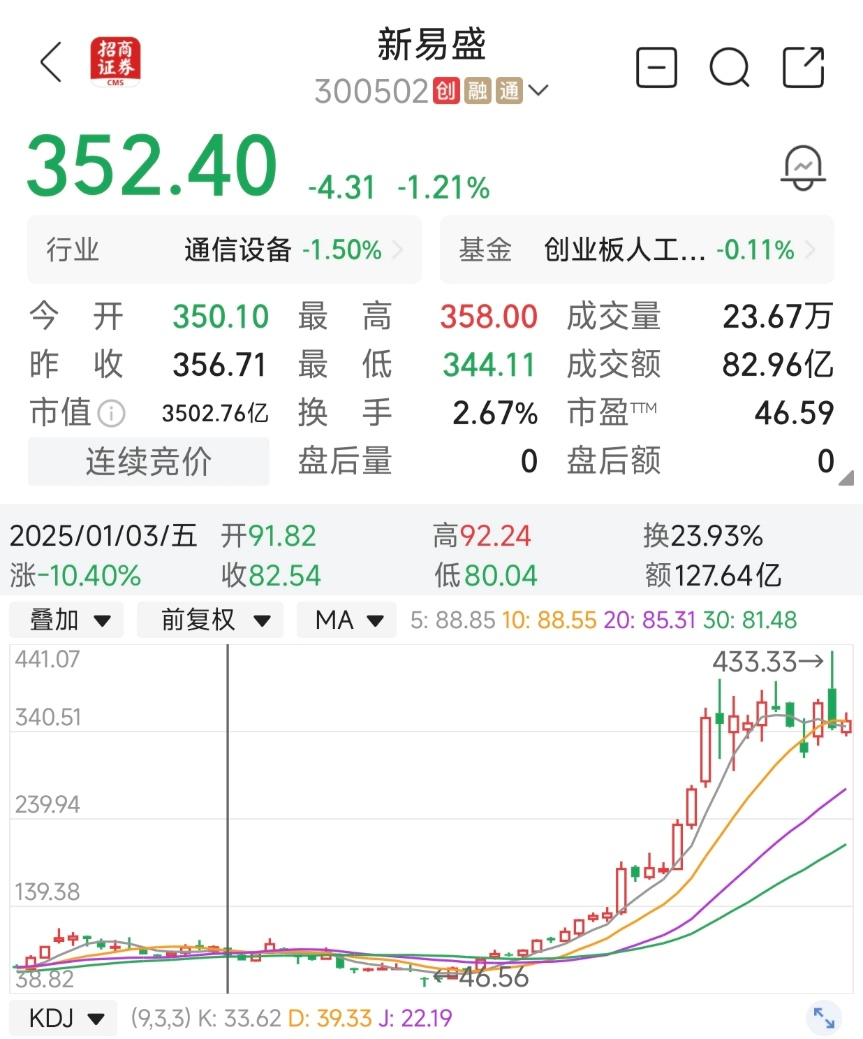Share this stock page
The image size is (863, 1039).
tap(803, 67)
